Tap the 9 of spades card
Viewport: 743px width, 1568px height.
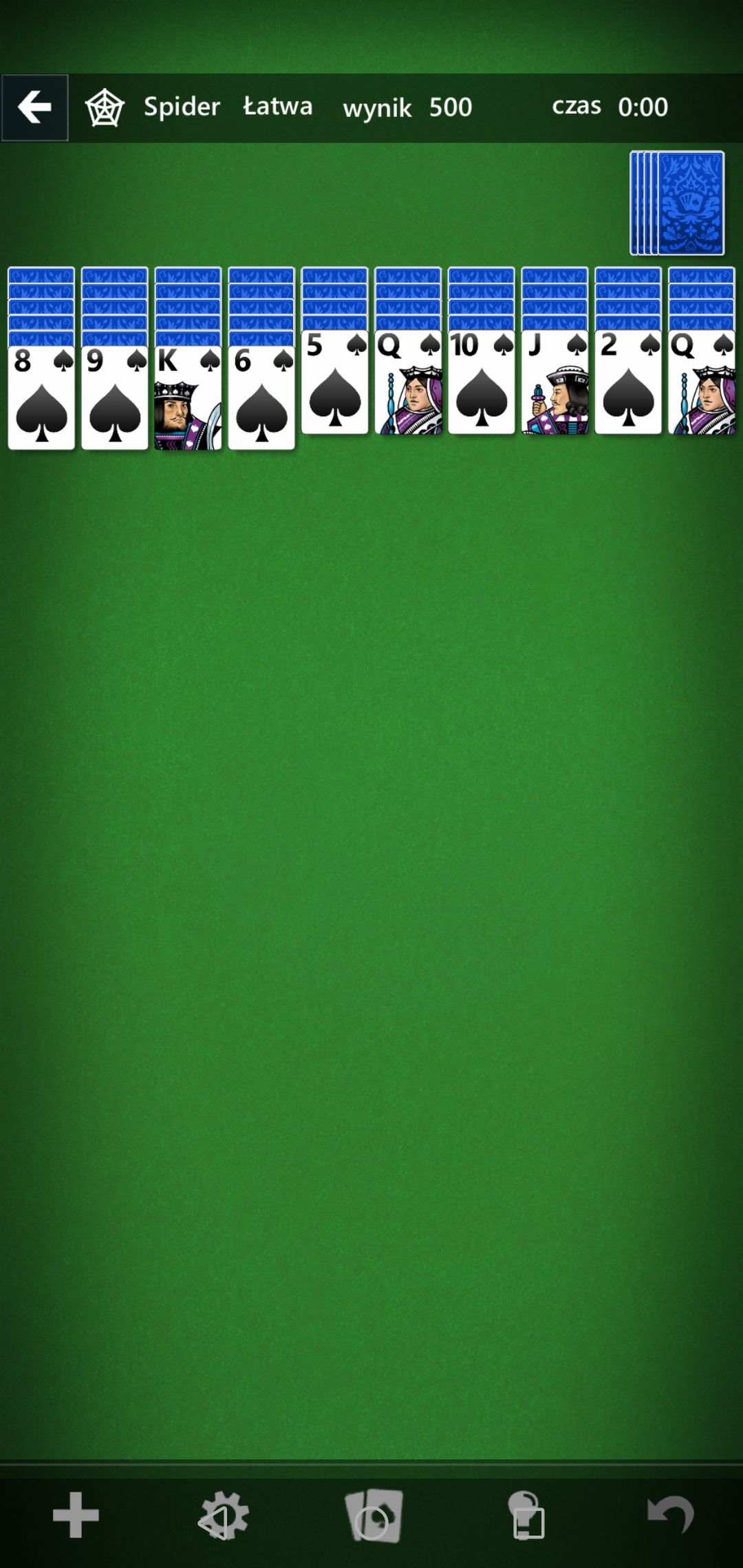coord(115,398)
